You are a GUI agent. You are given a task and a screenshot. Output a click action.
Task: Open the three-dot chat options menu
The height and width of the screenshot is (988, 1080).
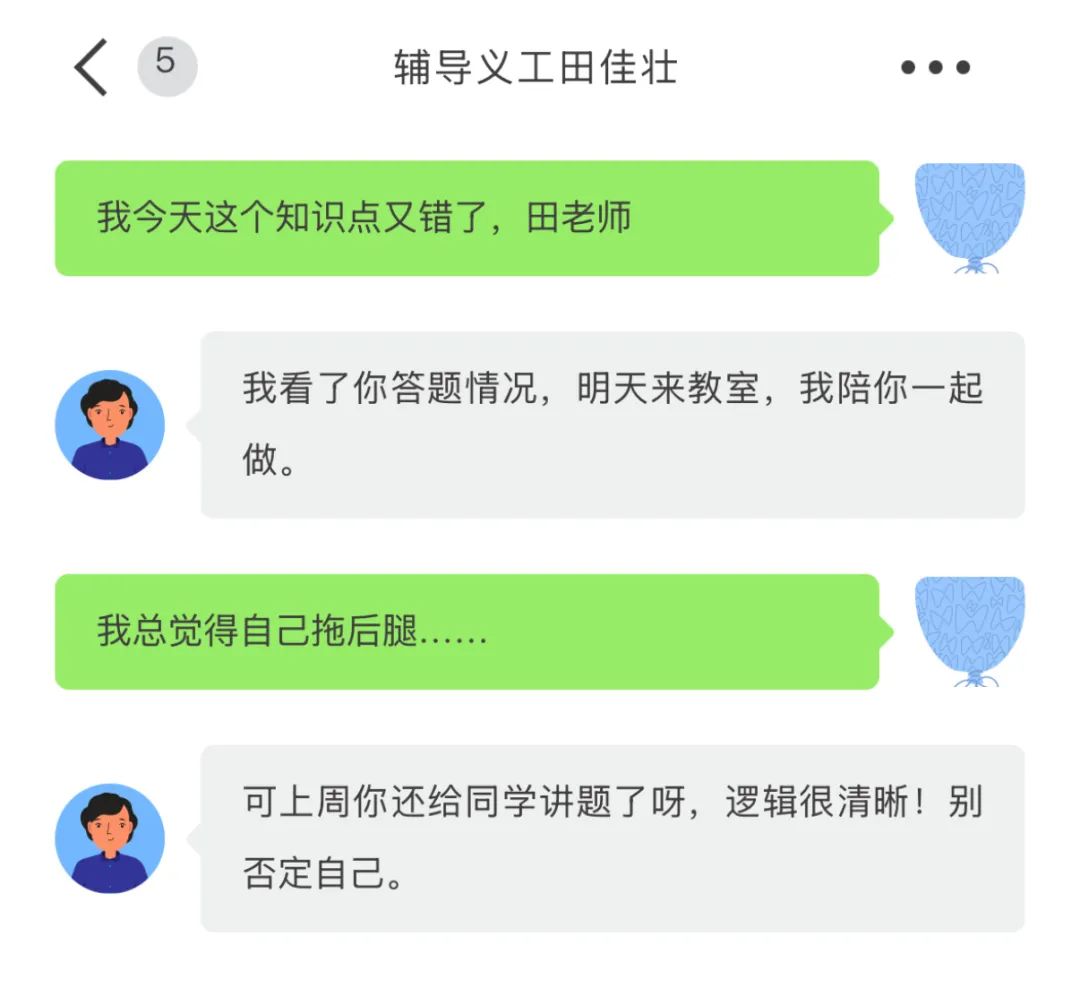pyautogui.click(x=935, y=68)
